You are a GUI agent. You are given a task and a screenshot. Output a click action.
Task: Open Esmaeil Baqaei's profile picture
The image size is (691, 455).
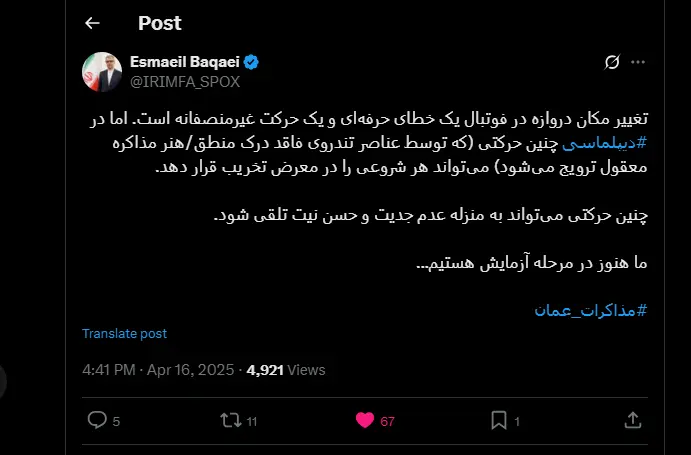(x=102, y=70)
